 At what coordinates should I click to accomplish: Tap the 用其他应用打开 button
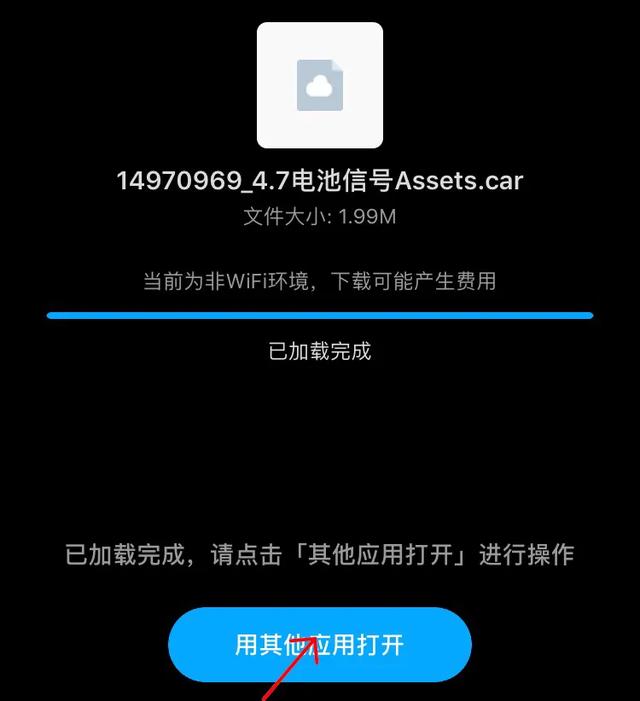tap(319, 644)
